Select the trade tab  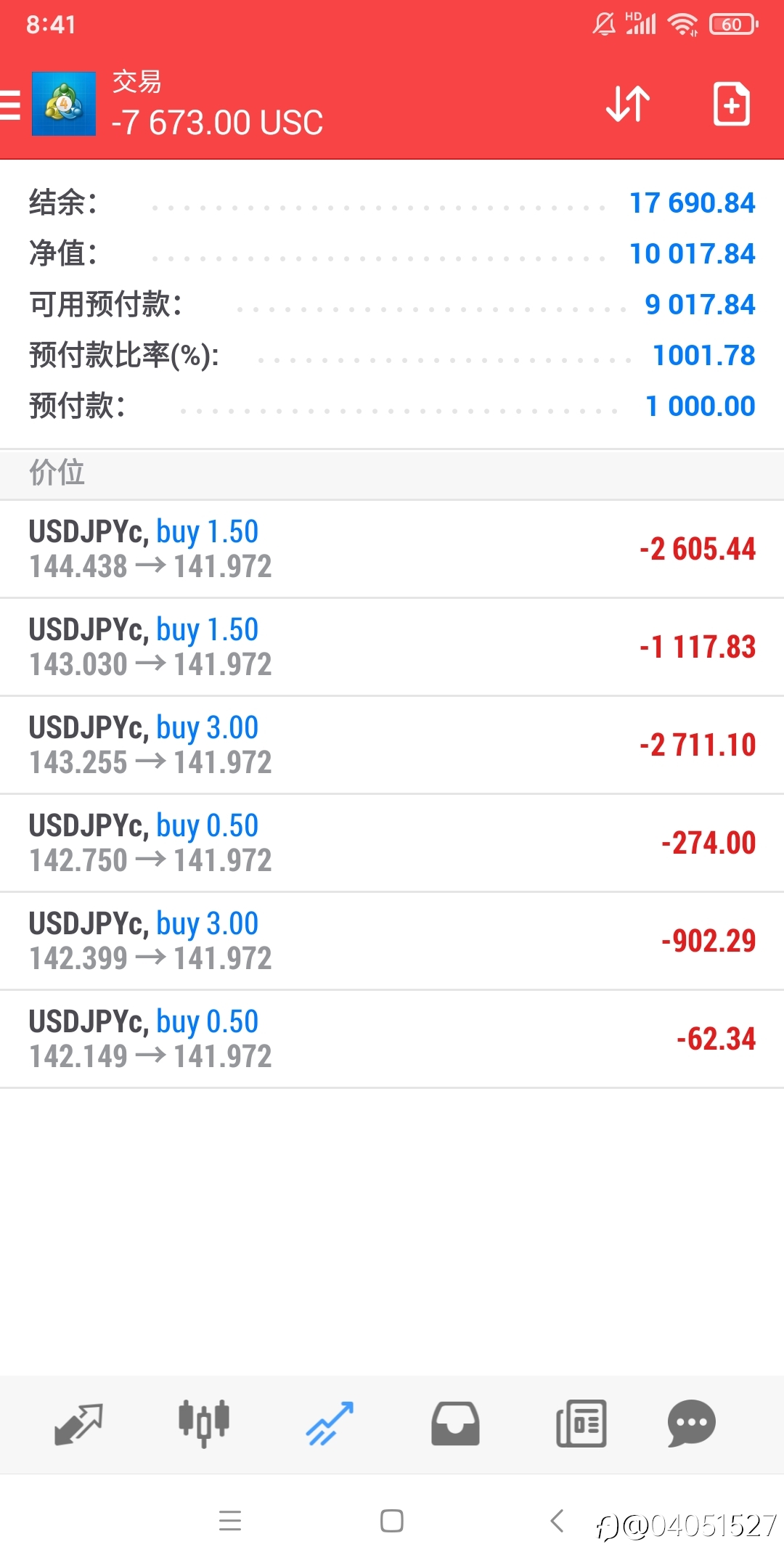coord(330,1424)
